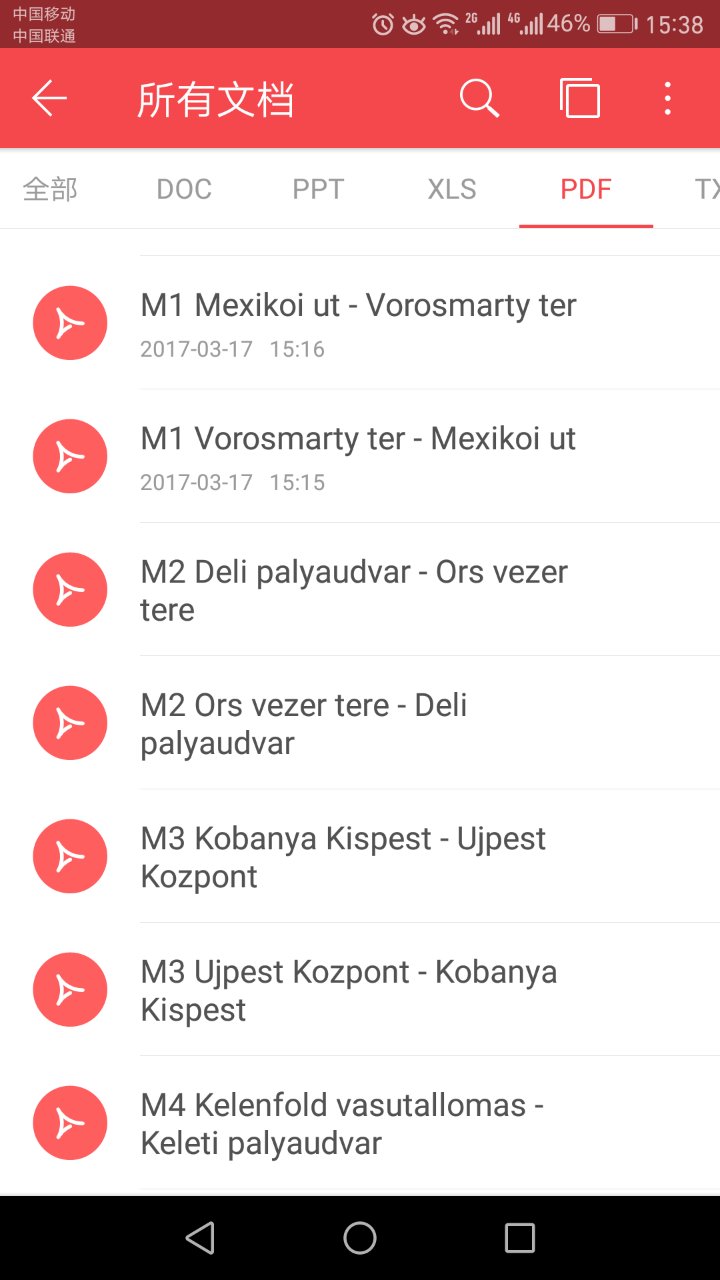Switch to the XLS tab
The width and height of the screenshot is (720, 1280).
[x=452, y=189]
